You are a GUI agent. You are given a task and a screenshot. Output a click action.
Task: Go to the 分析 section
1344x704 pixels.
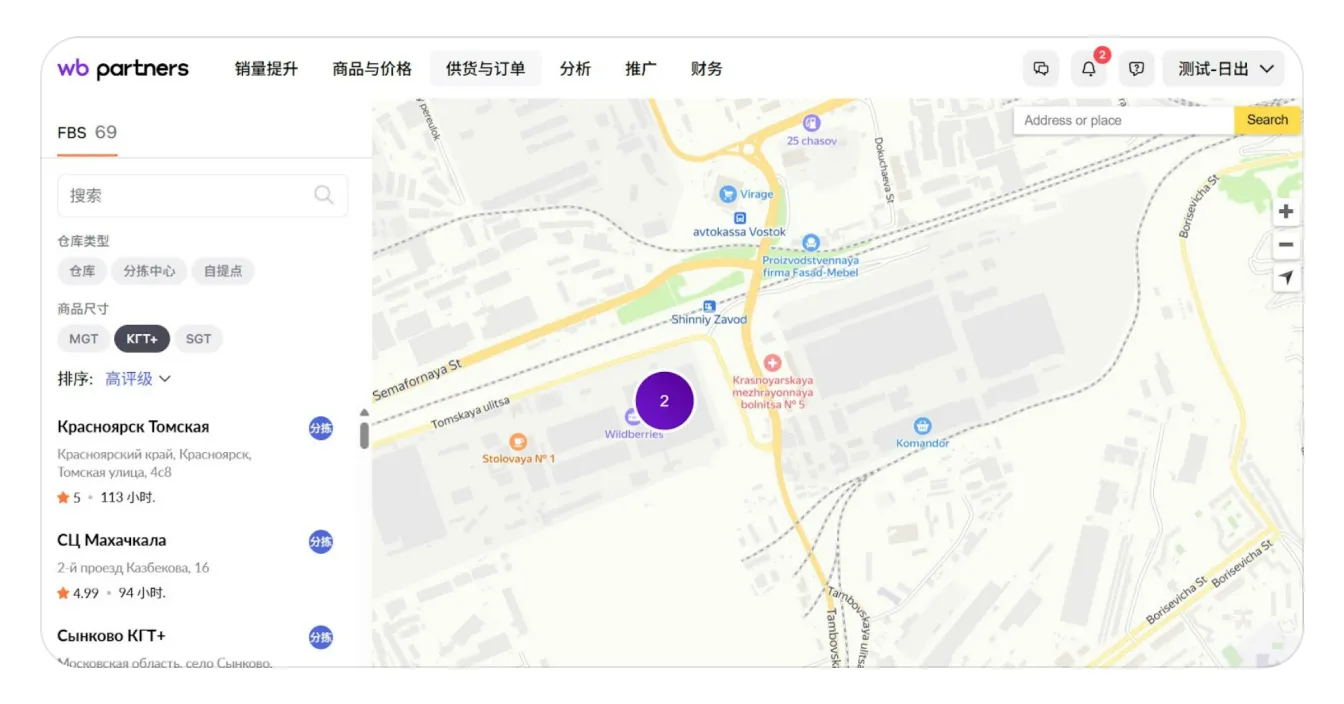[x=575, y=69]
